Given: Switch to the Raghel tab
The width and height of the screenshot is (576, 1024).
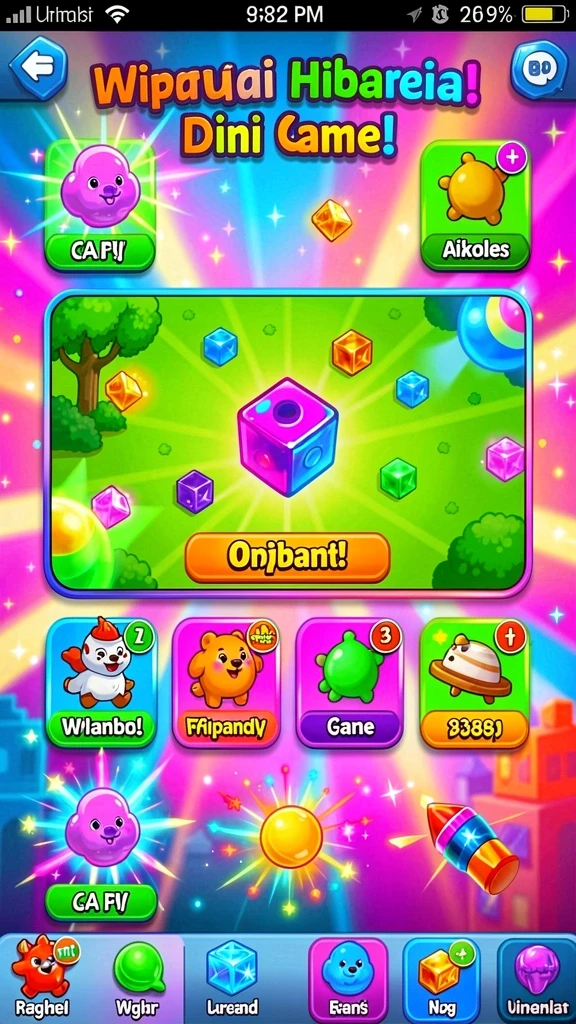Looking at the screenshot, I should 42,980.
